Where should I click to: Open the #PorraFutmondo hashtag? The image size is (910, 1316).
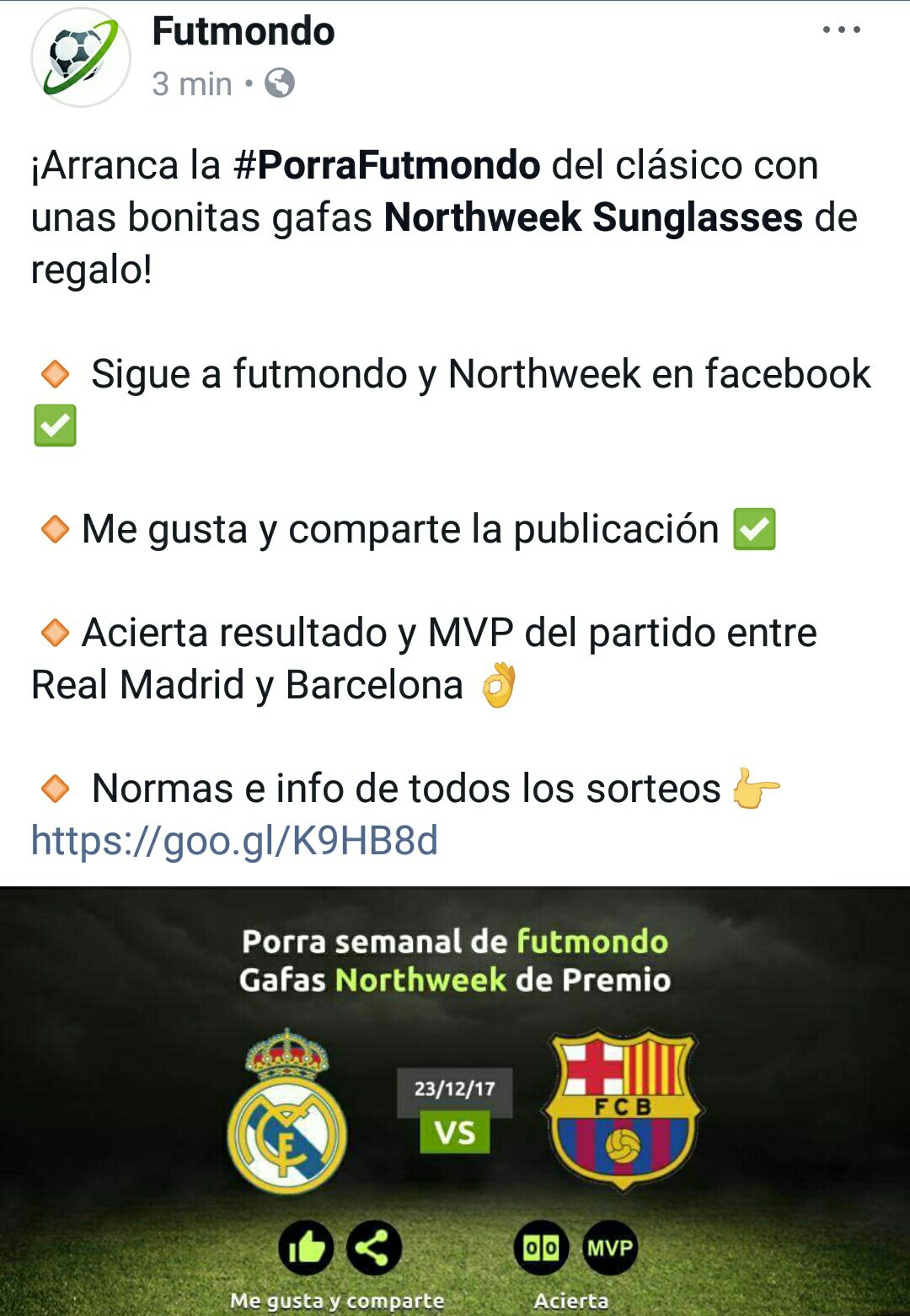click(x=387, y=165)
